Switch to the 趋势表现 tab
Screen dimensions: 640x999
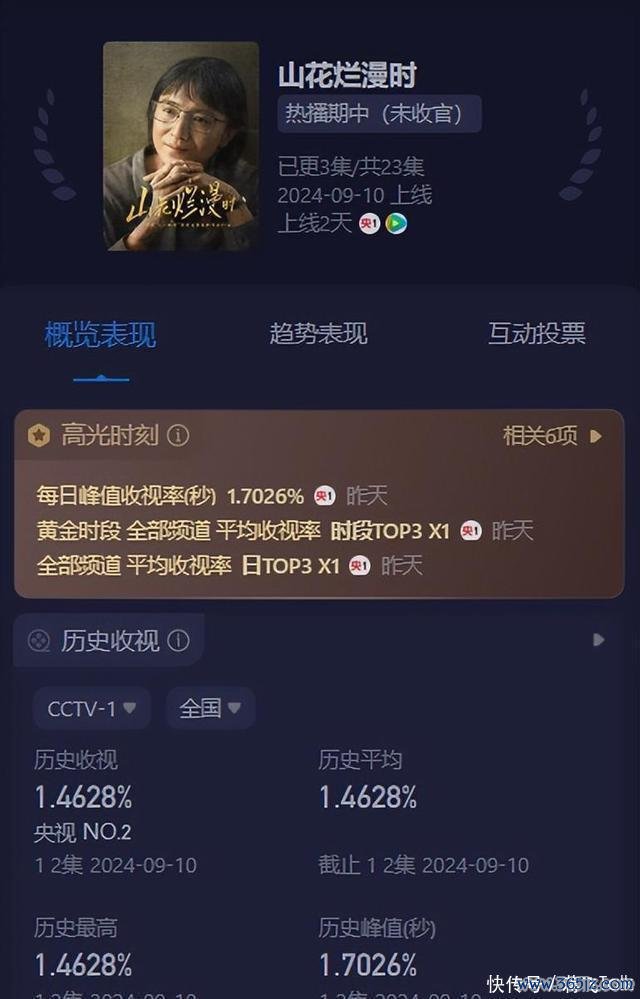click(x=318, y=334)
